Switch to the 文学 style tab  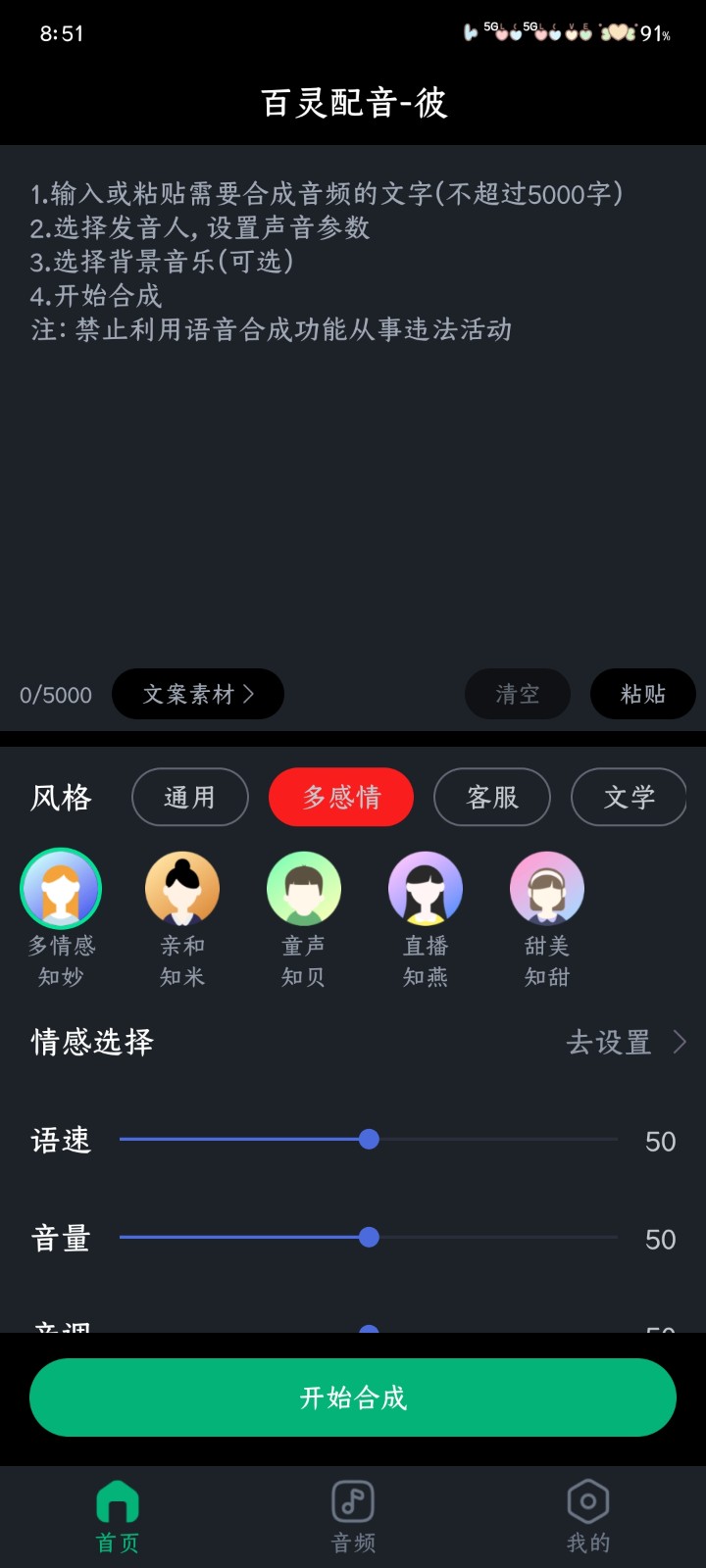point(629,797)
